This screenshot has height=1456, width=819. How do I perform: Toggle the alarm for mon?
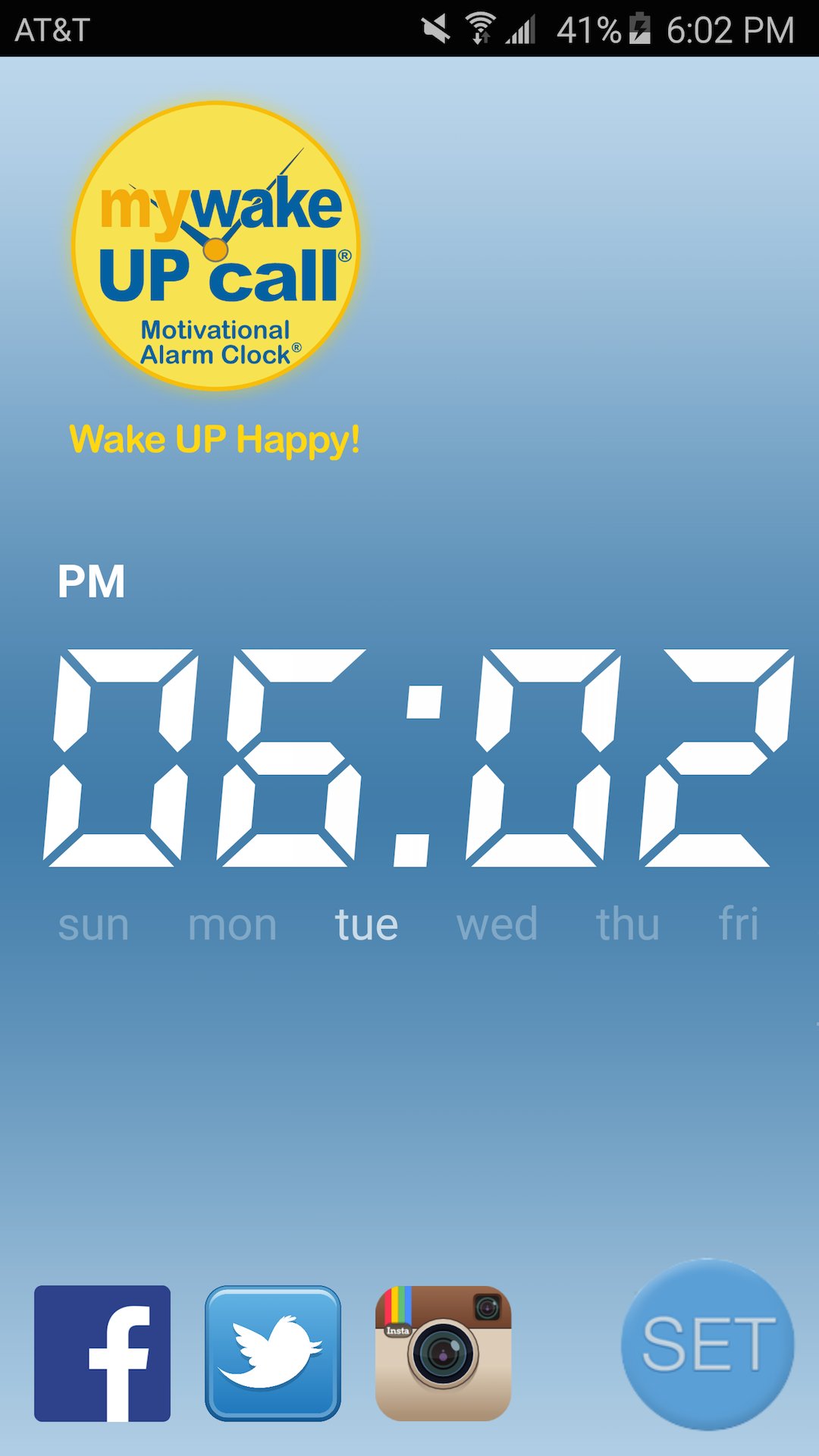pos(232,924)
